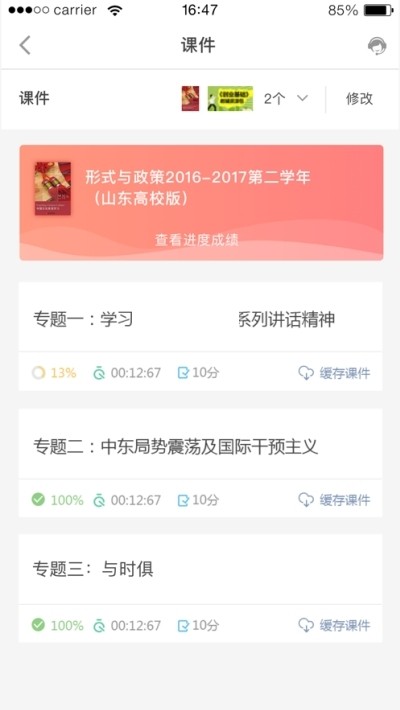
Task: Open 专题三:与时俱
Action: point(200,569)
